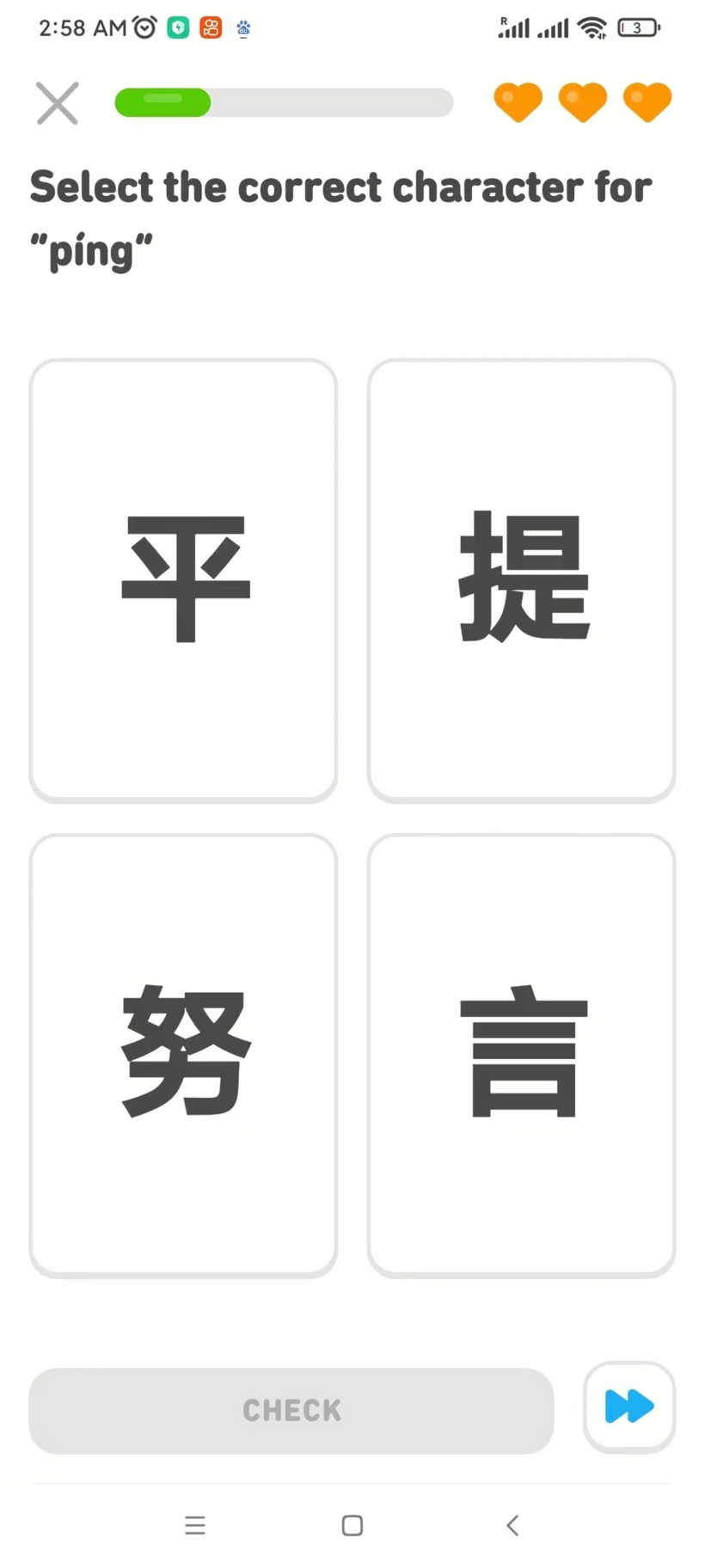This screenshot has height=1568, width=705.
Task: Close the lesson with the X icon
Action: pos(57,103)
